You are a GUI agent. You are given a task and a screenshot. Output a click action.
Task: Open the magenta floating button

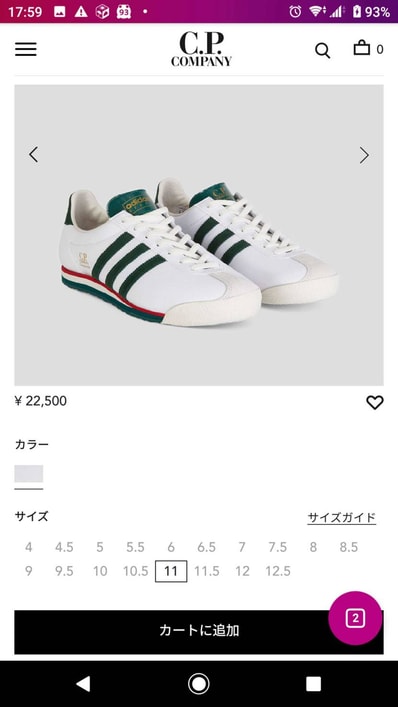[355, 618]
